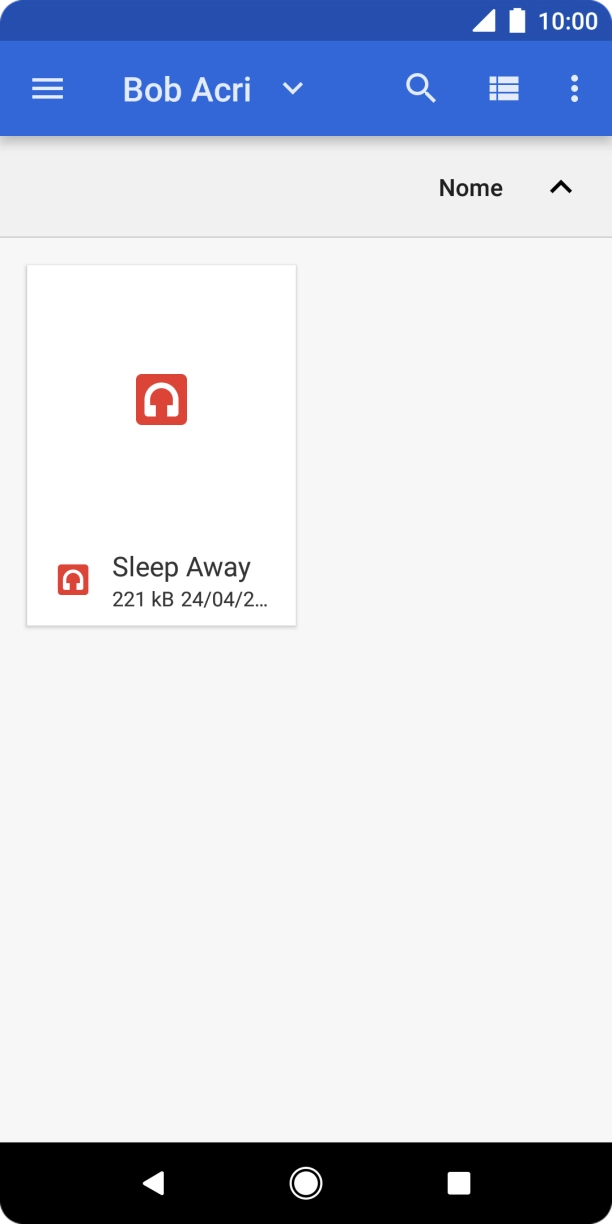Open the Sleep Away audio file

pos(161,445)
